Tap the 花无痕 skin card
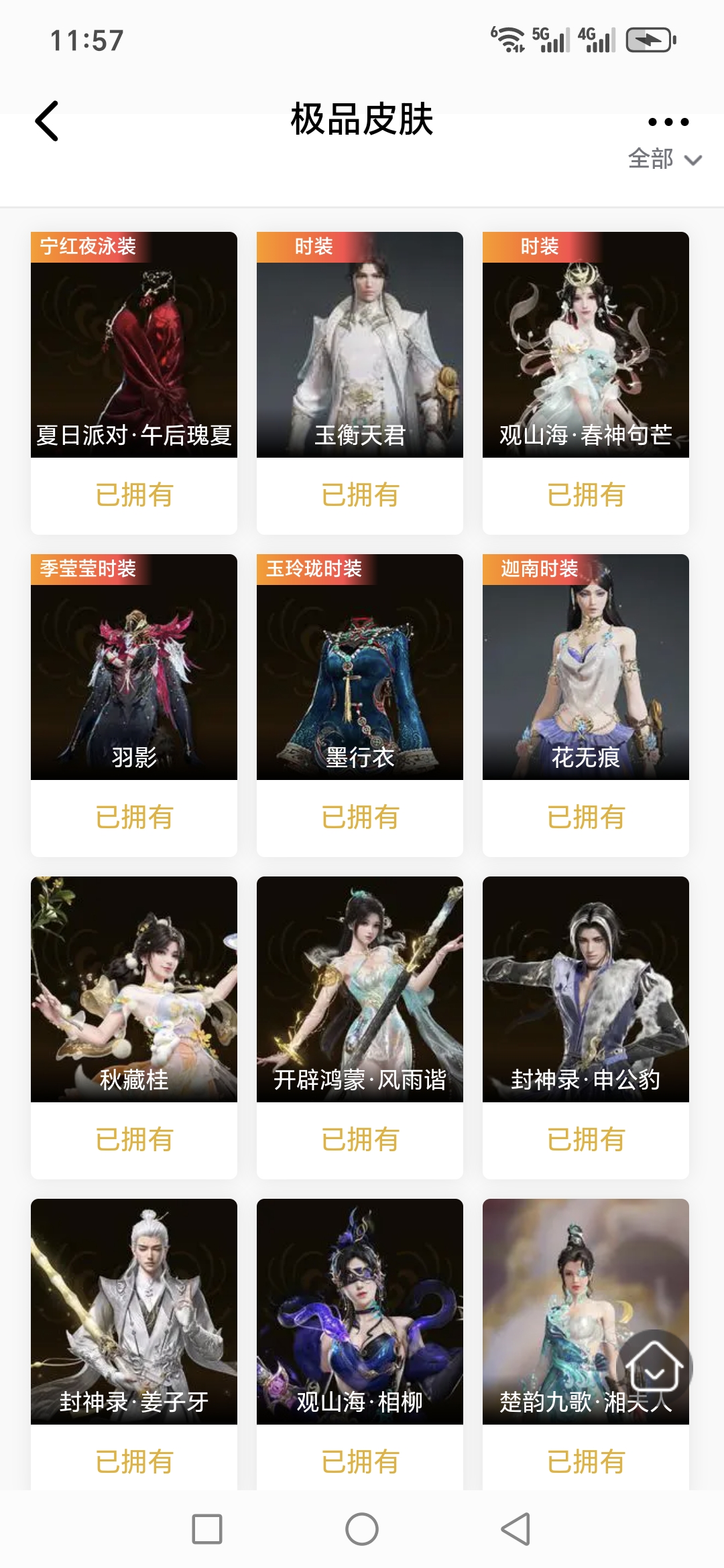 pyautogui.click(x=586, y=667)
